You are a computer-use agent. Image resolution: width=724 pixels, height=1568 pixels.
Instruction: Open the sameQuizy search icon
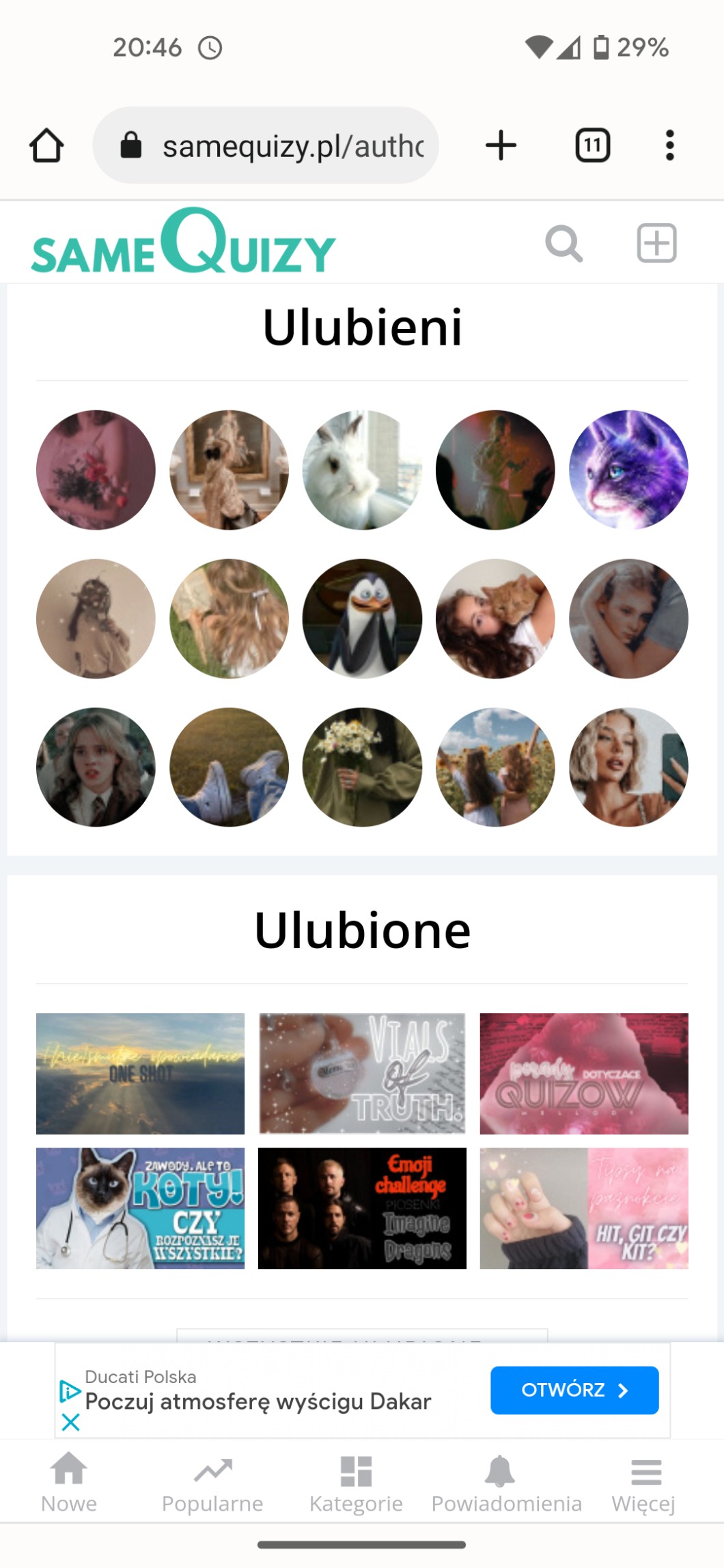pyautogui.click(x=563, y=244)
